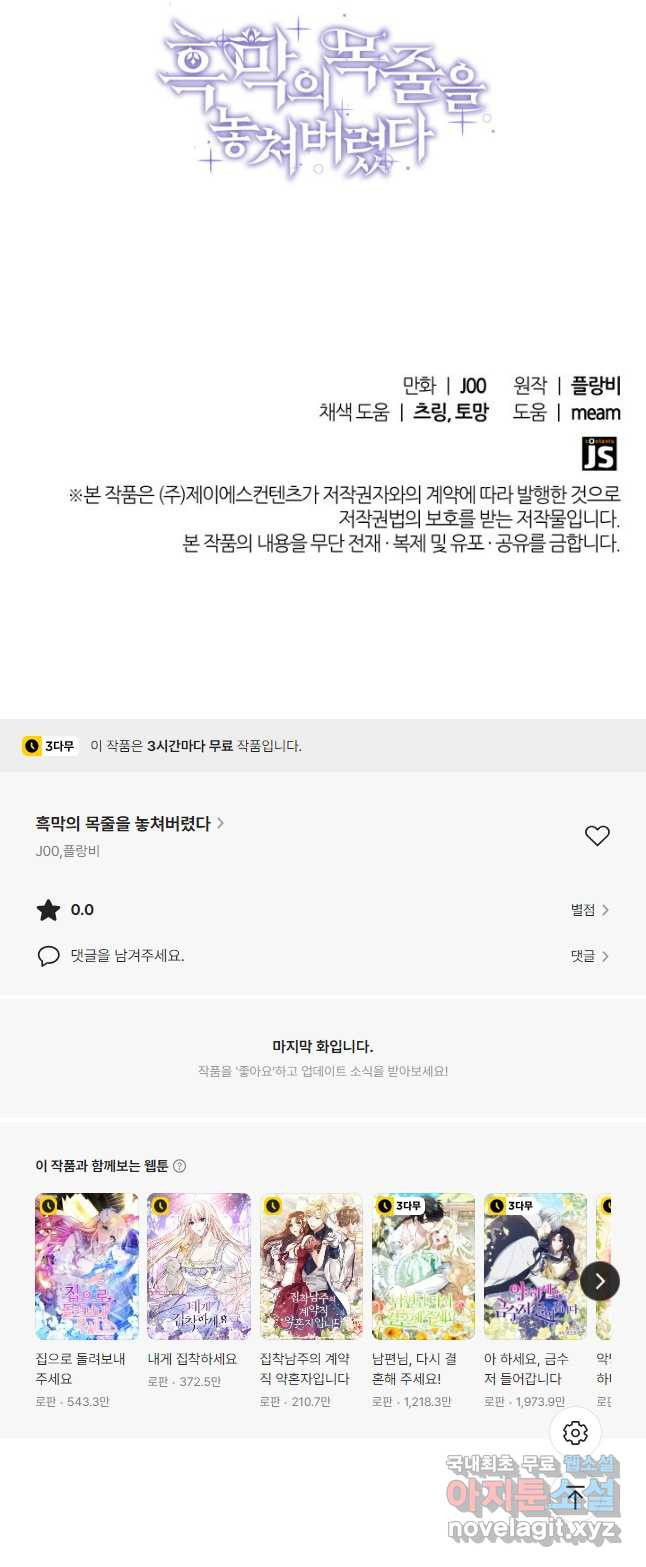Open the 댓글 comments section
This screenshot has height=1567, width=646.
click(x=590, y=956)
